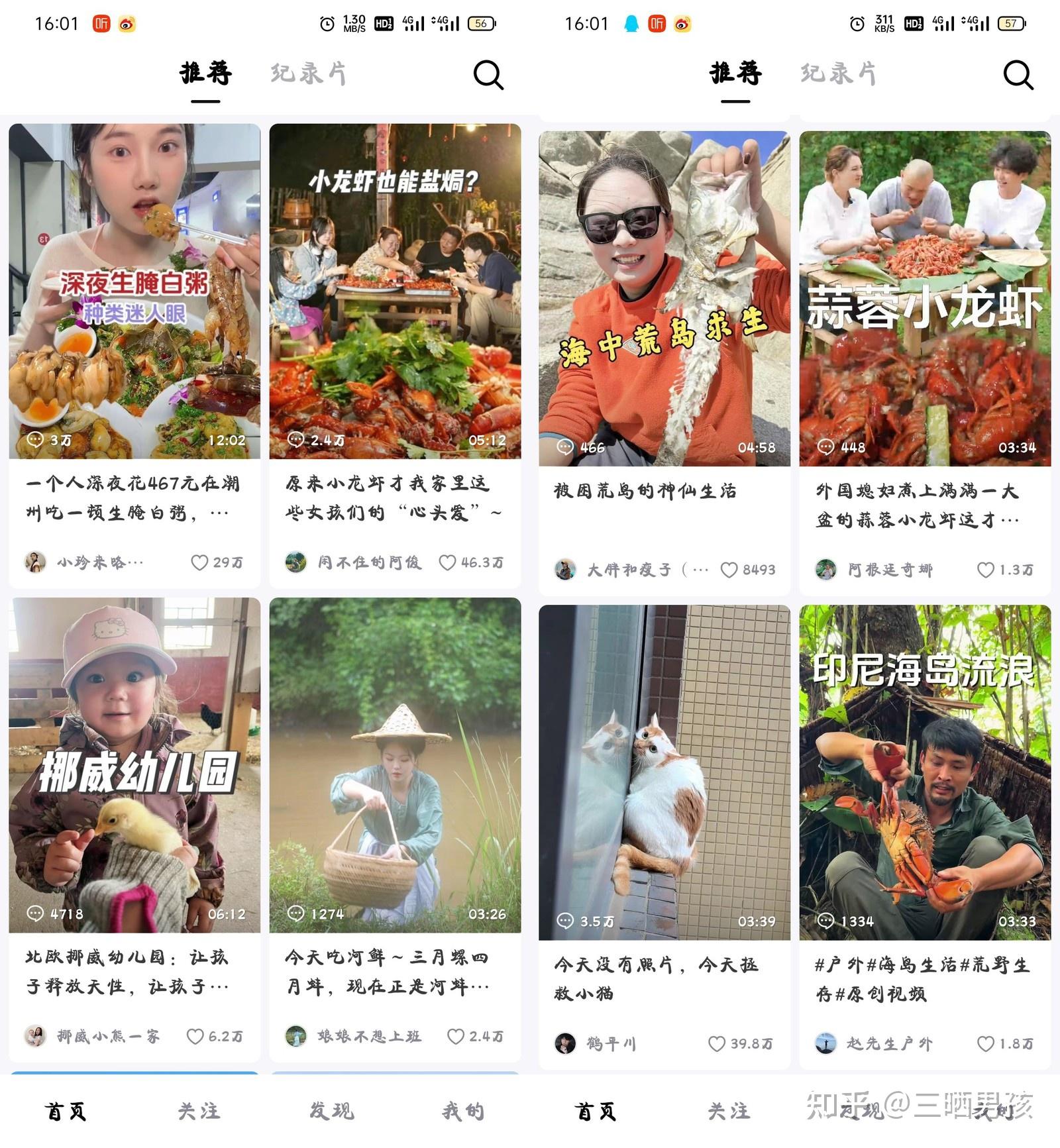1060x1148 pixels.
Task: Like the video by 娘娘不想上班
Action: 456,1036
